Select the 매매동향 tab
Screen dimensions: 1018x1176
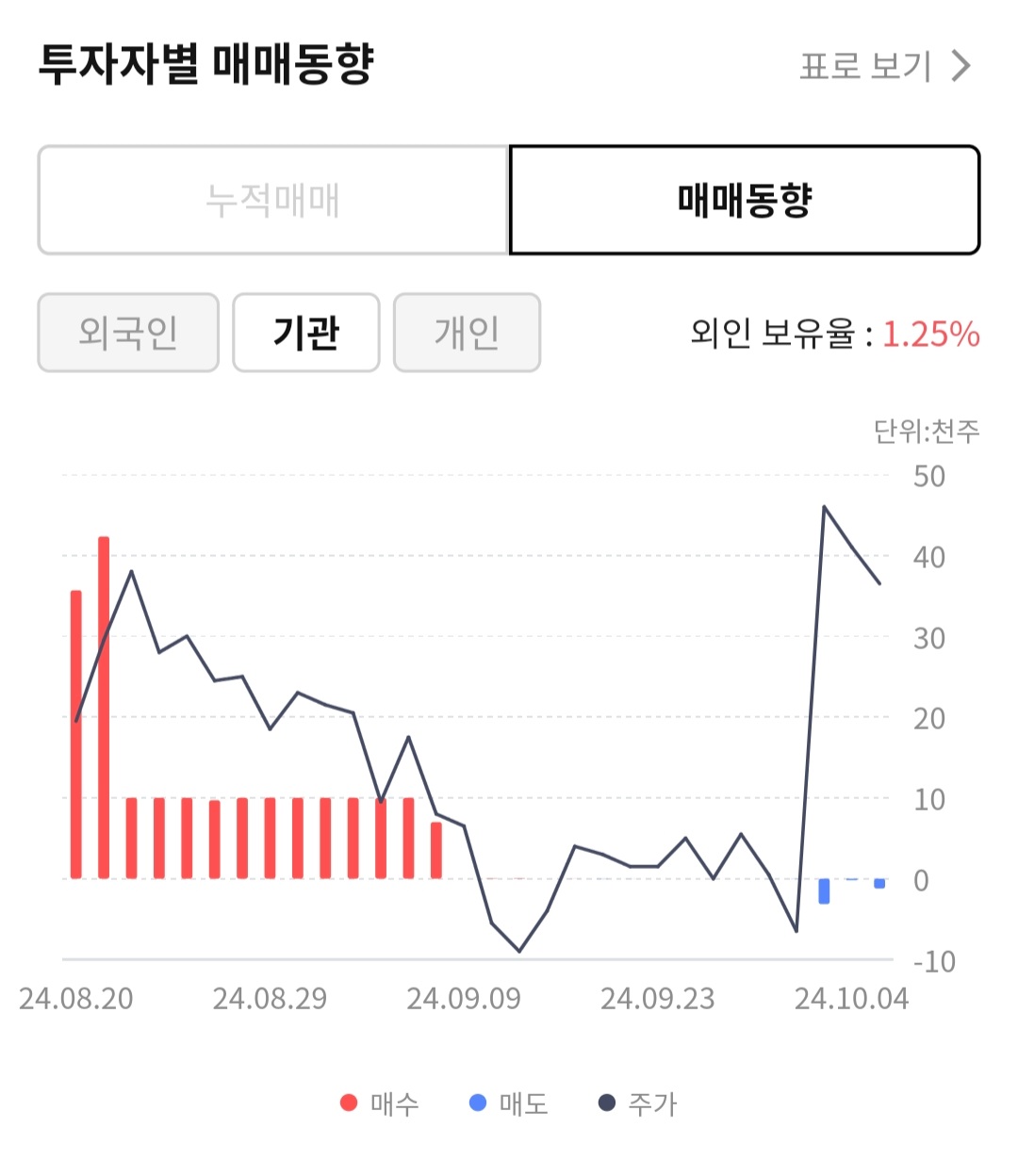(x=745, y=200)
